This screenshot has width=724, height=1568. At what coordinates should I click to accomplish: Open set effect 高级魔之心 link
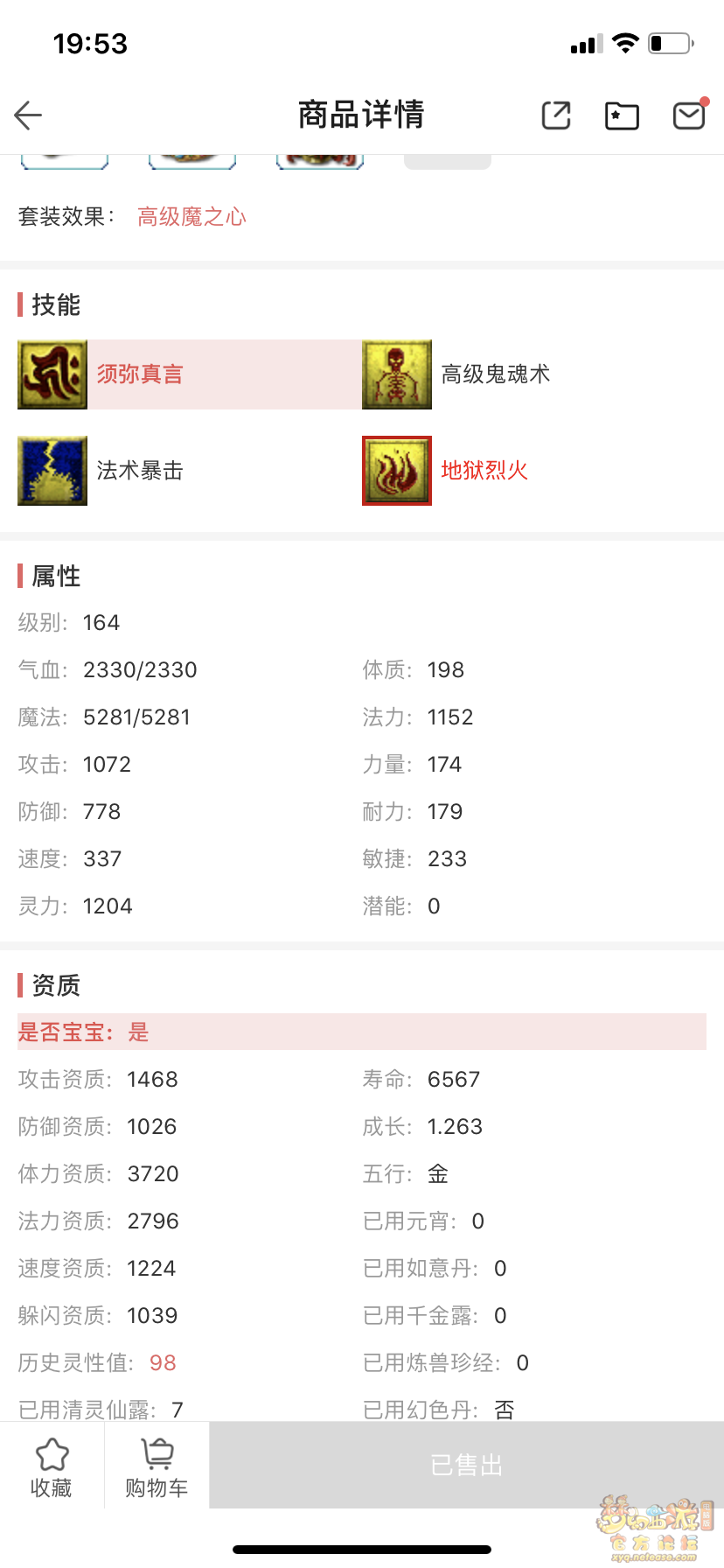point(191,217)
